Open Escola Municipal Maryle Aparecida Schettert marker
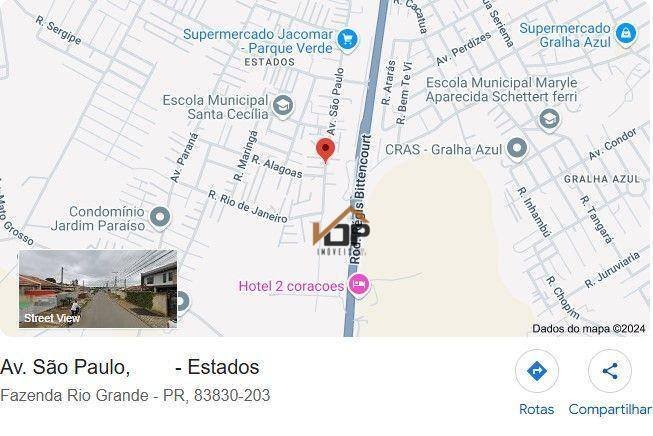Viewport: 653px width, 436px height. 549,120
